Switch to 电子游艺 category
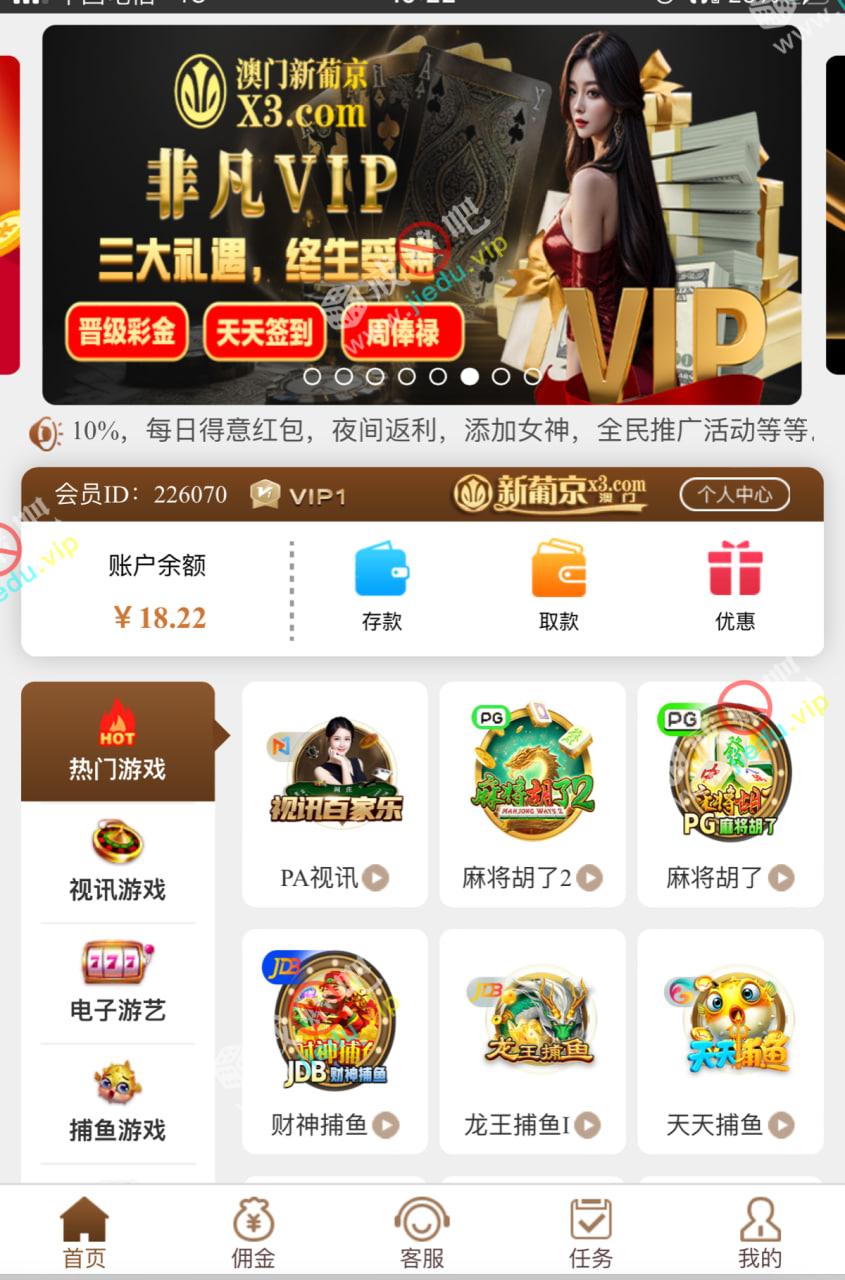Viewport: 845px width, 1280px height. coord(117,982)
